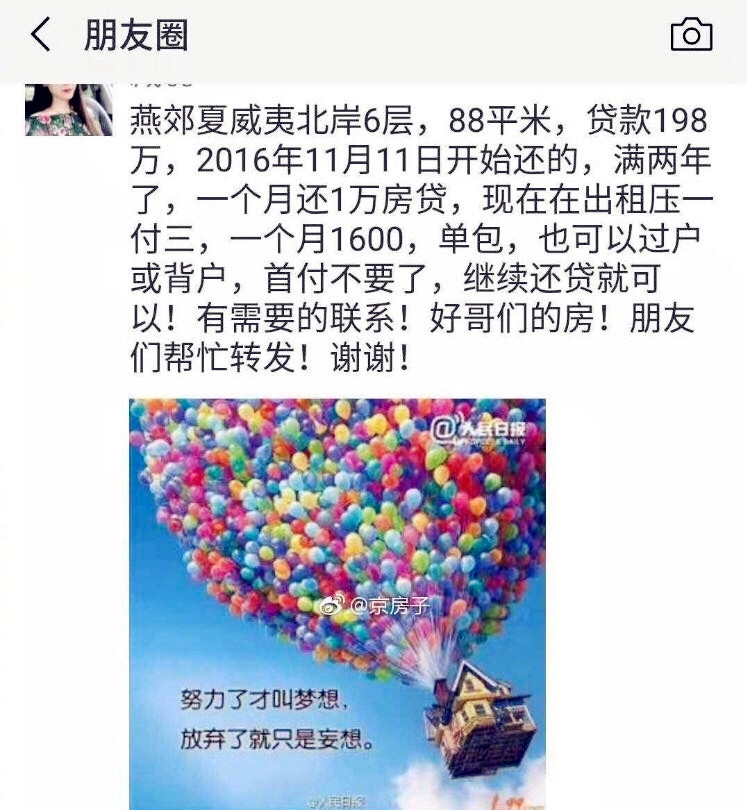
Task: Open the camera to post a moment
Action: 691,36
